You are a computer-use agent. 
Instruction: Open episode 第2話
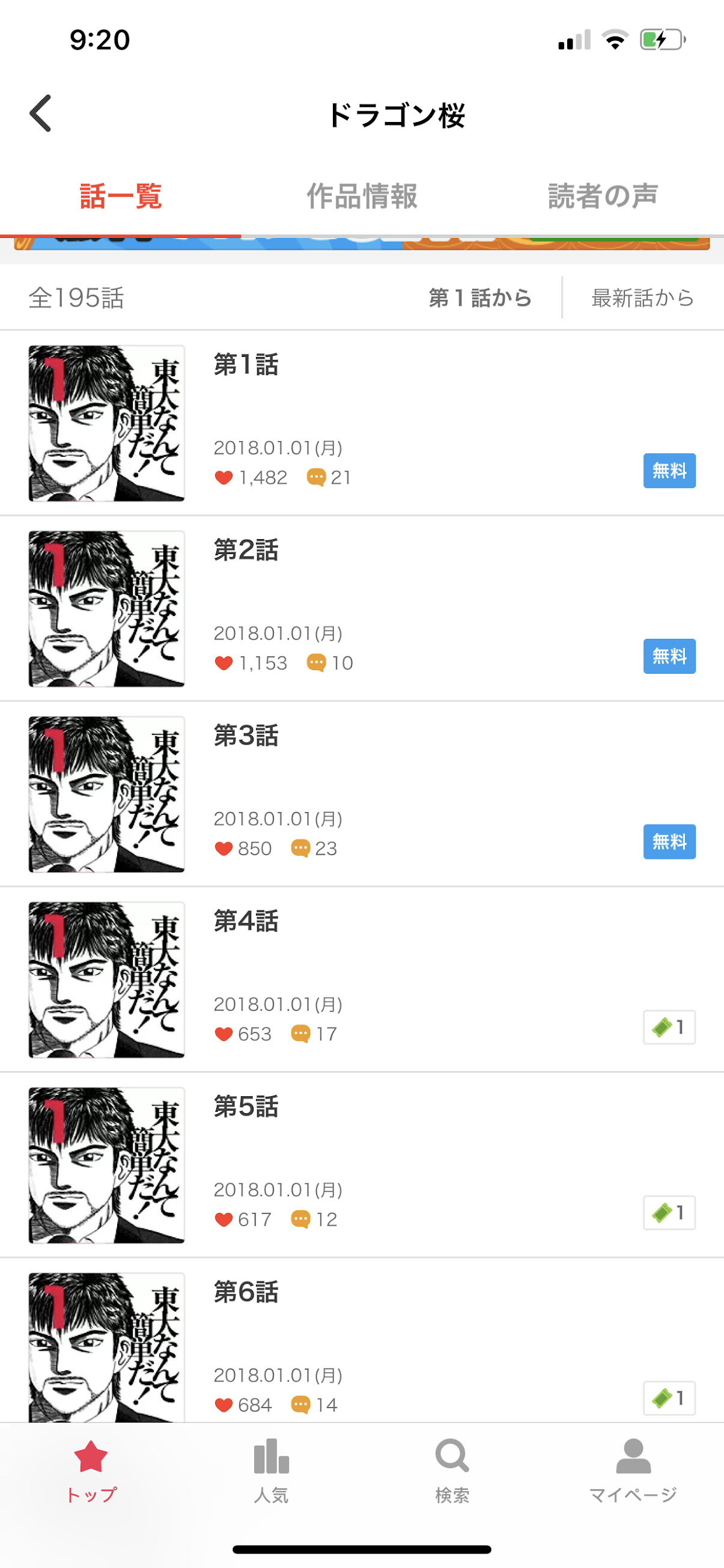click(362, 609)
